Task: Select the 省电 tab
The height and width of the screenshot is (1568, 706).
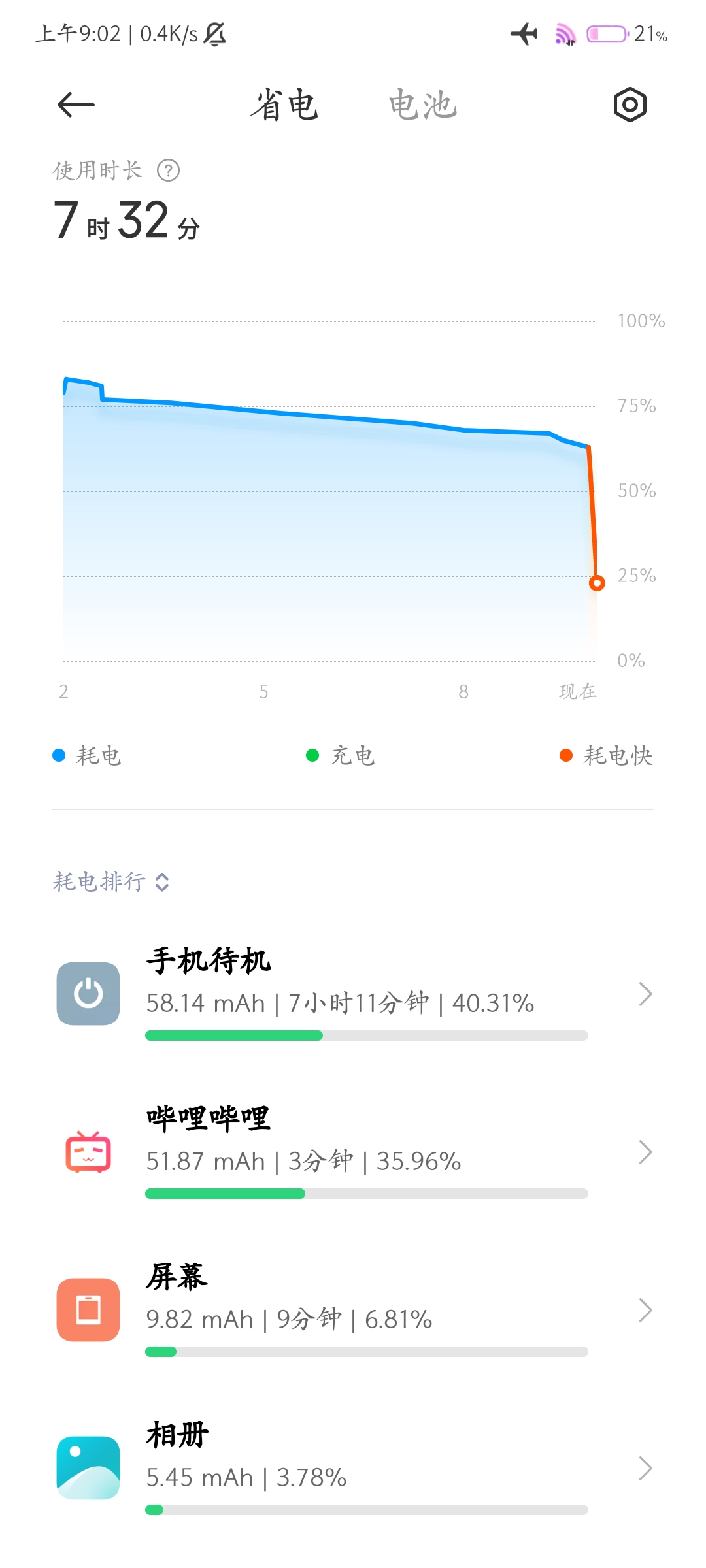Action: (x=284, y=105)
